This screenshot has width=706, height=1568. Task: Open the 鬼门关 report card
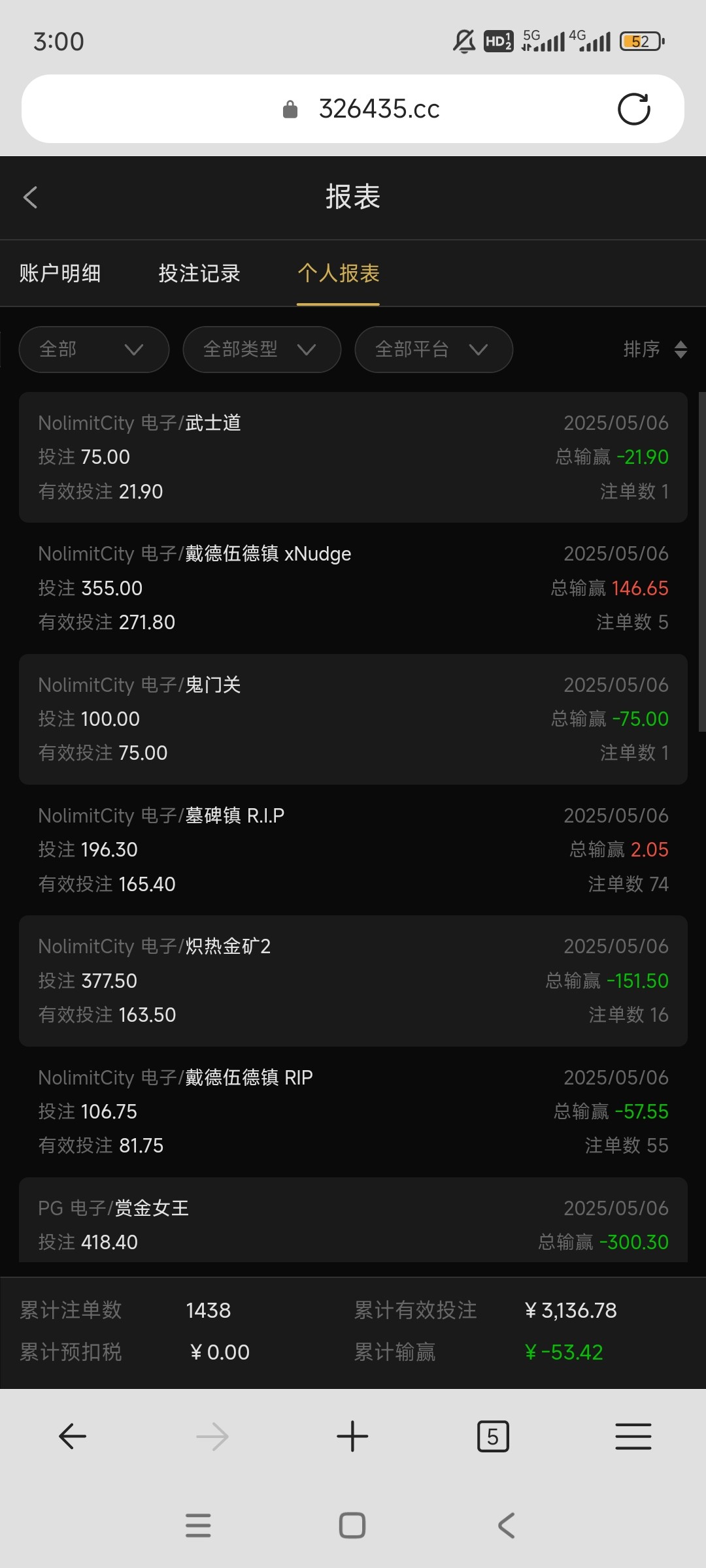pos(353,719)
